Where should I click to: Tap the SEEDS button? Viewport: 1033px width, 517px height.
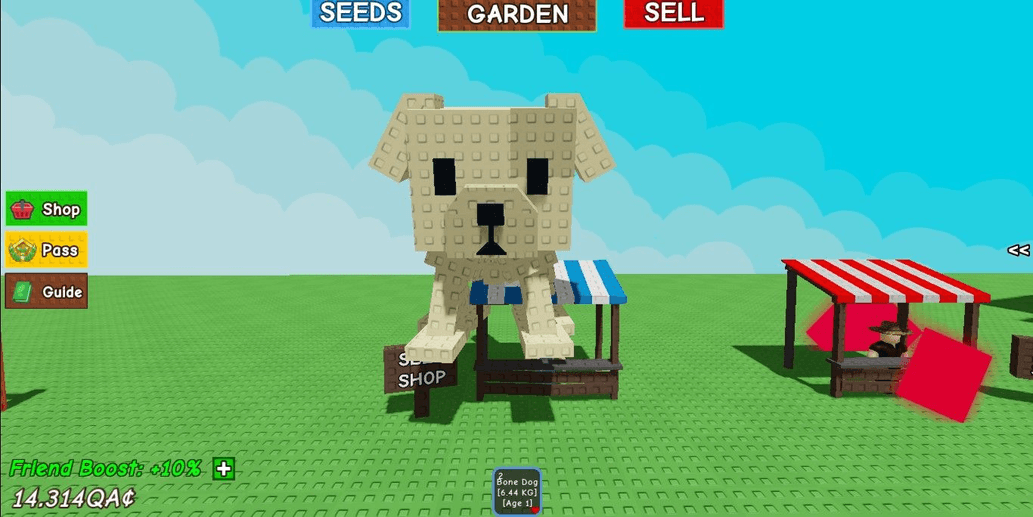361,13
